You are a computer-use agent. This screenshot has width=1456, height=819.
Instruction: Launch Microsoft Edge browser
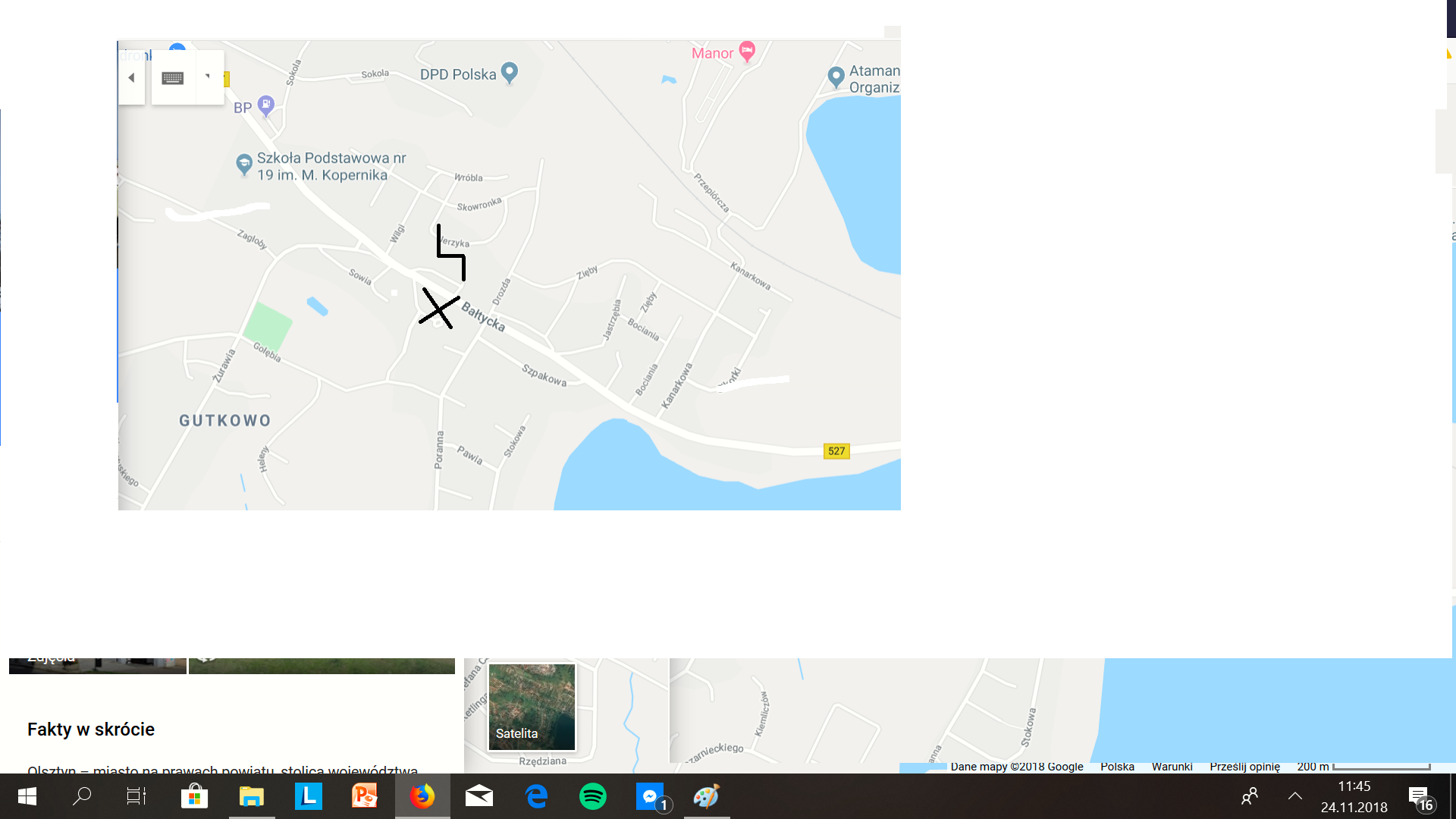536,796
